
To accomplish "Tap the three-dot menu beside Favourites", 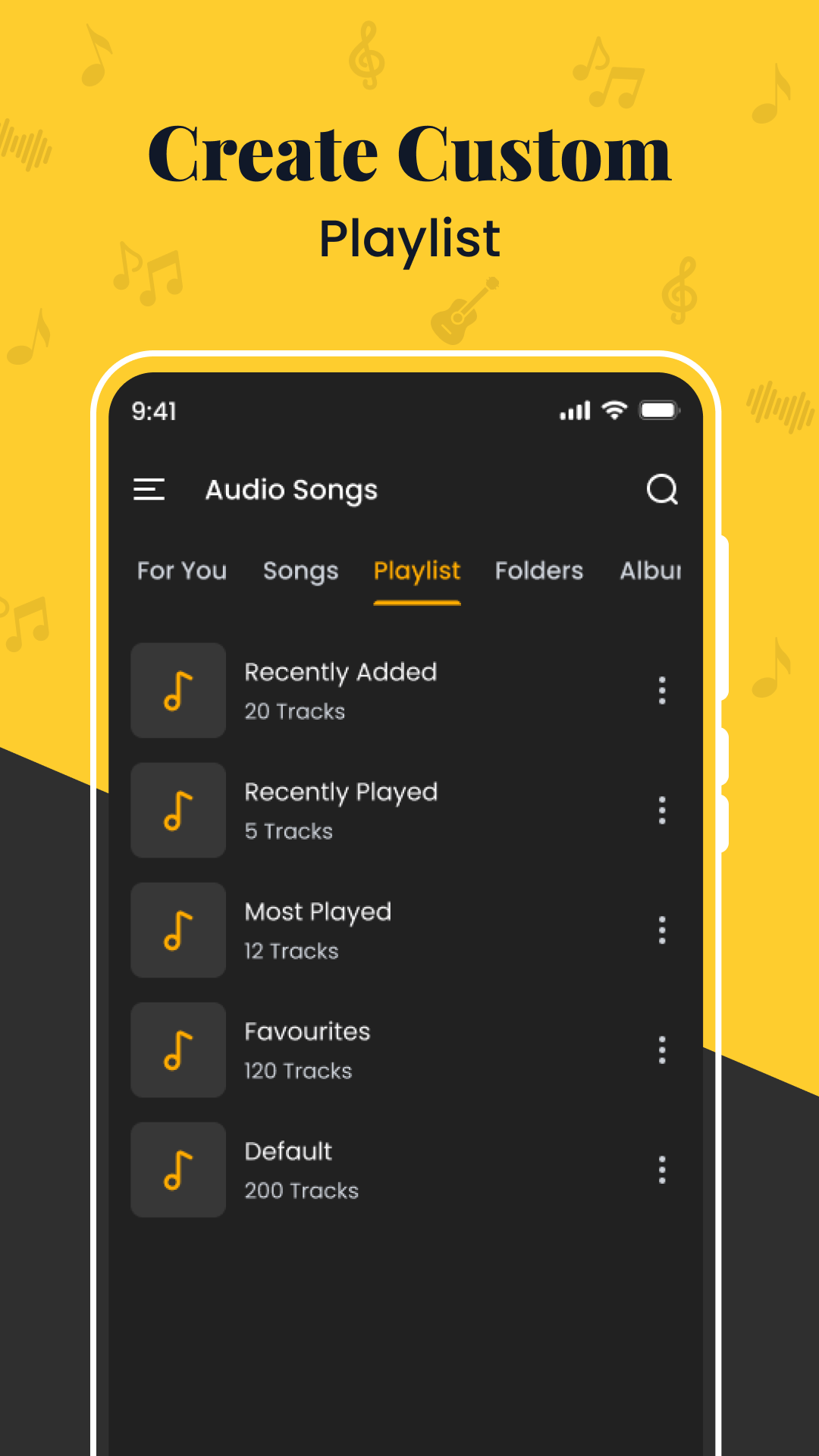I will click(x=661, y=1050).
